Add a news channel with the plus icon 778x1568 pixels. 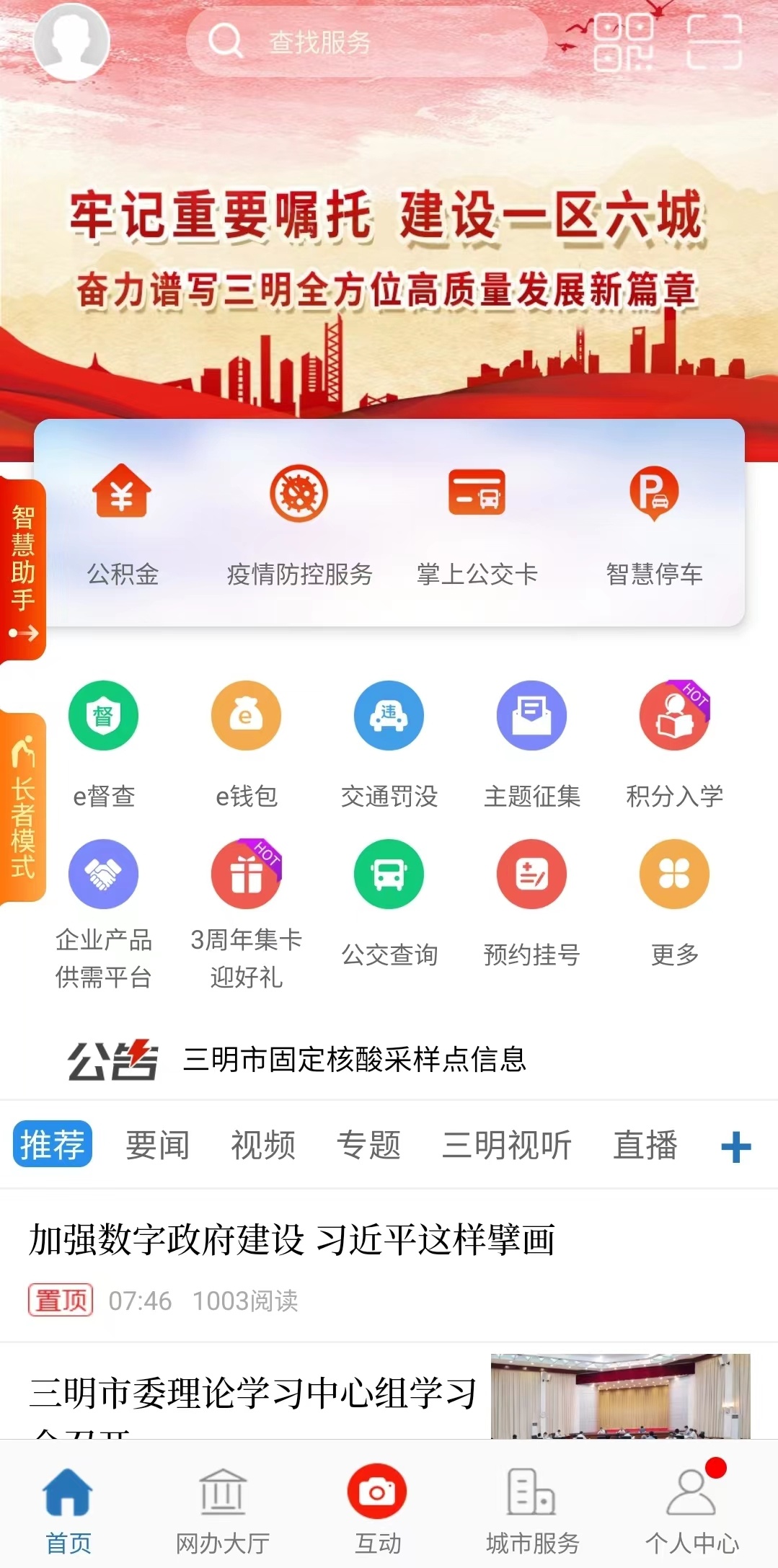(x=736, y=1146)
